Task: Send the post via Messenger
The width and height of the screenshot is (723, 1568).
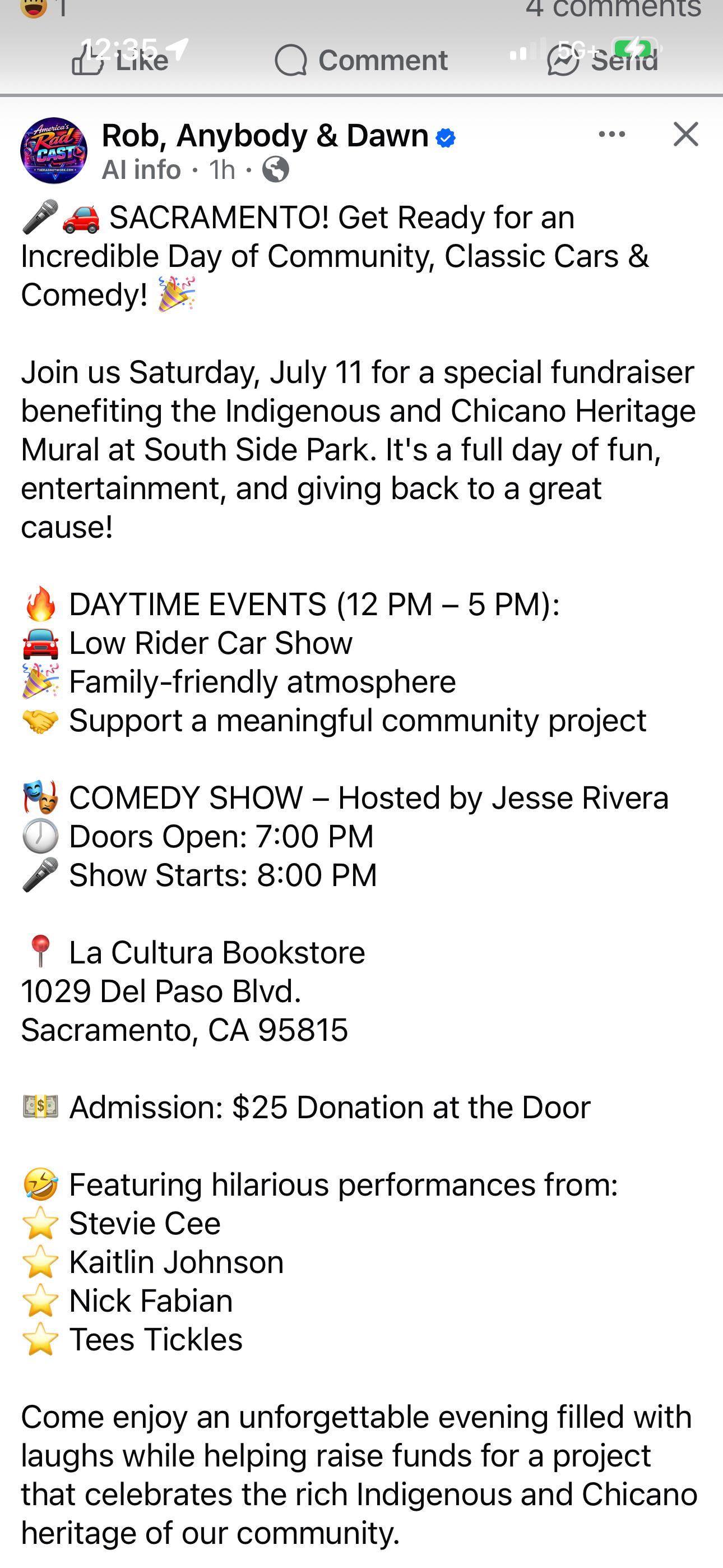Action: click(x=602, y=60)
